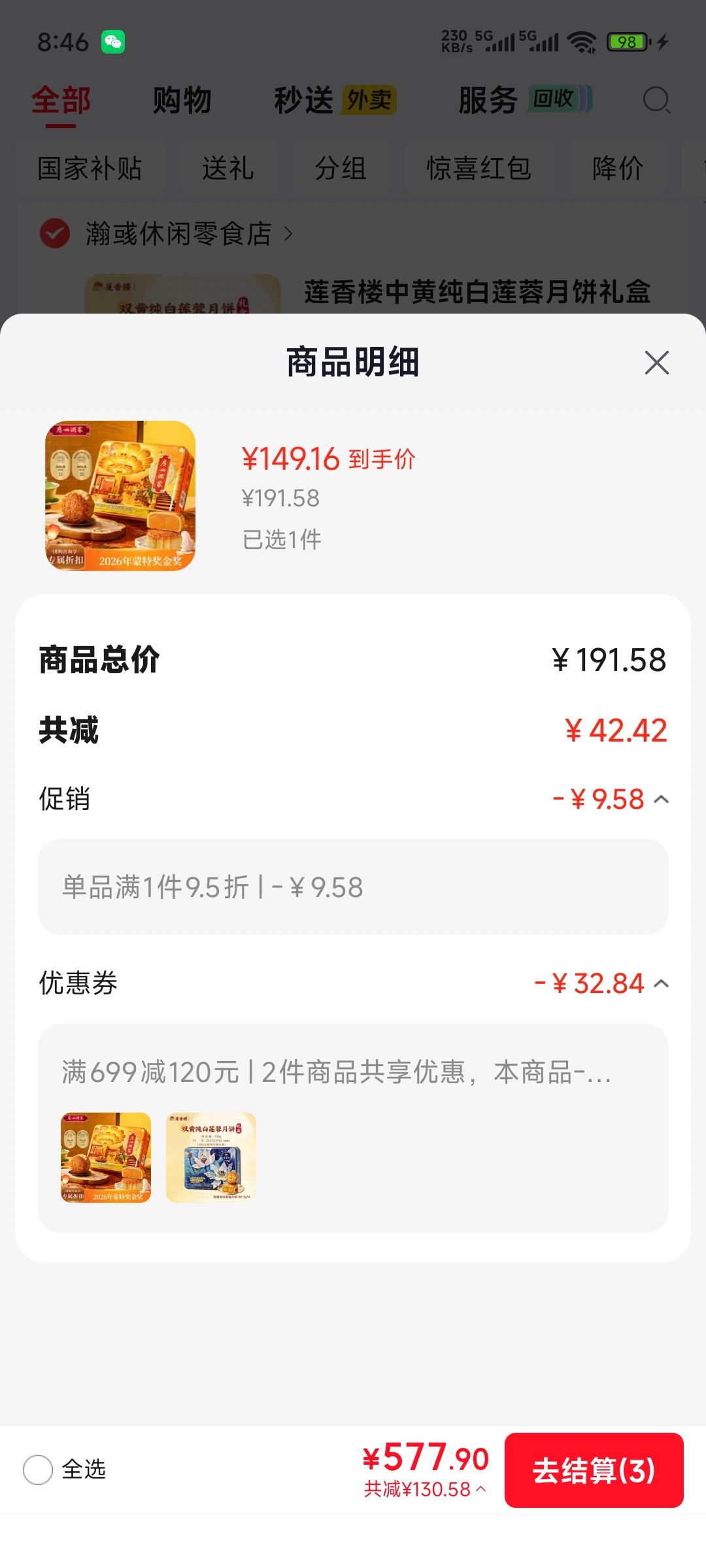Close the 商品明细 panel
This screenshot has height=1568, width=706.
pyautogui.click(x=656, y=363)
